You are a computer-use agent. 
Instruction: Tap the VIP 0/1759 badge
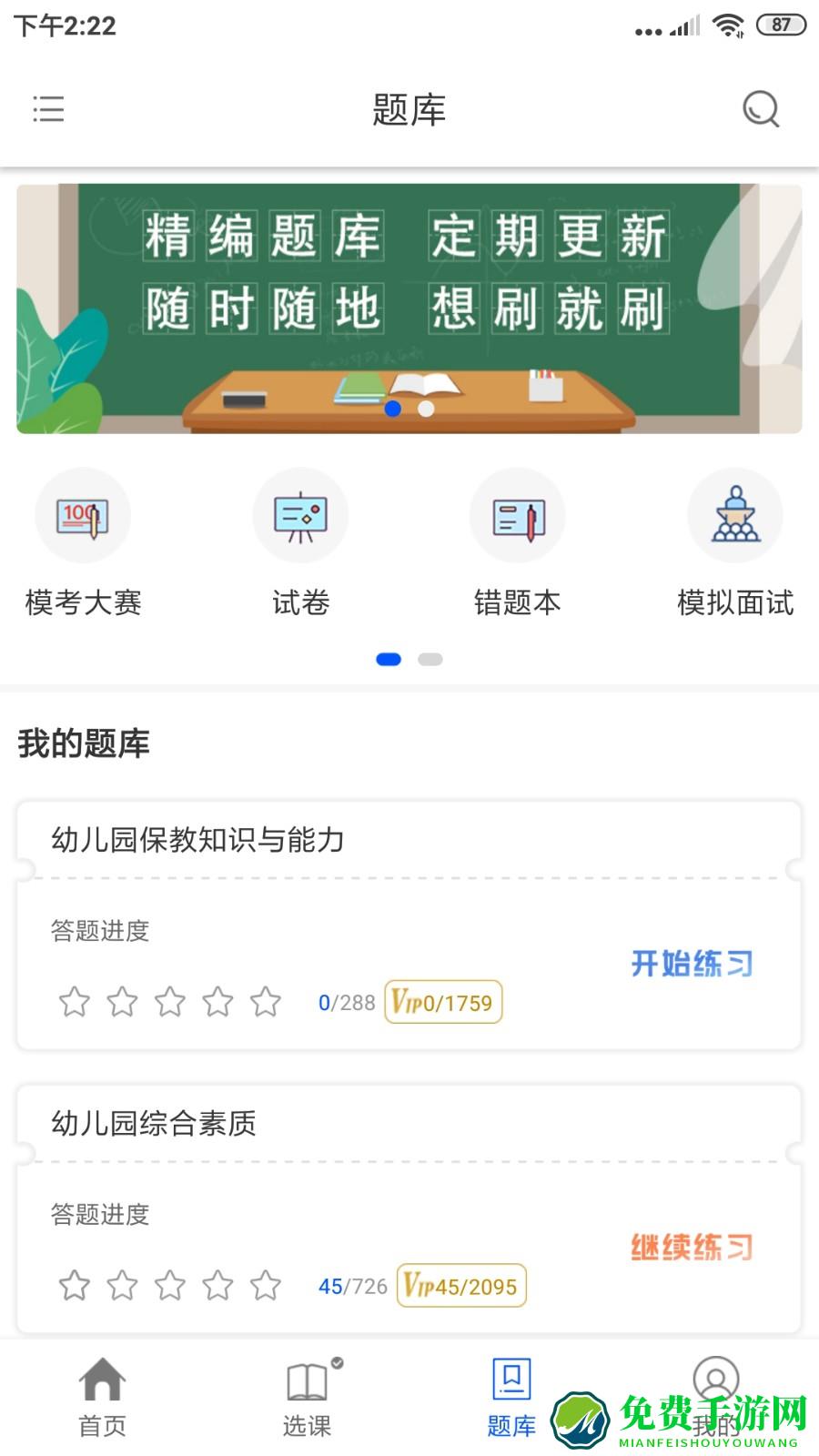443,1002
